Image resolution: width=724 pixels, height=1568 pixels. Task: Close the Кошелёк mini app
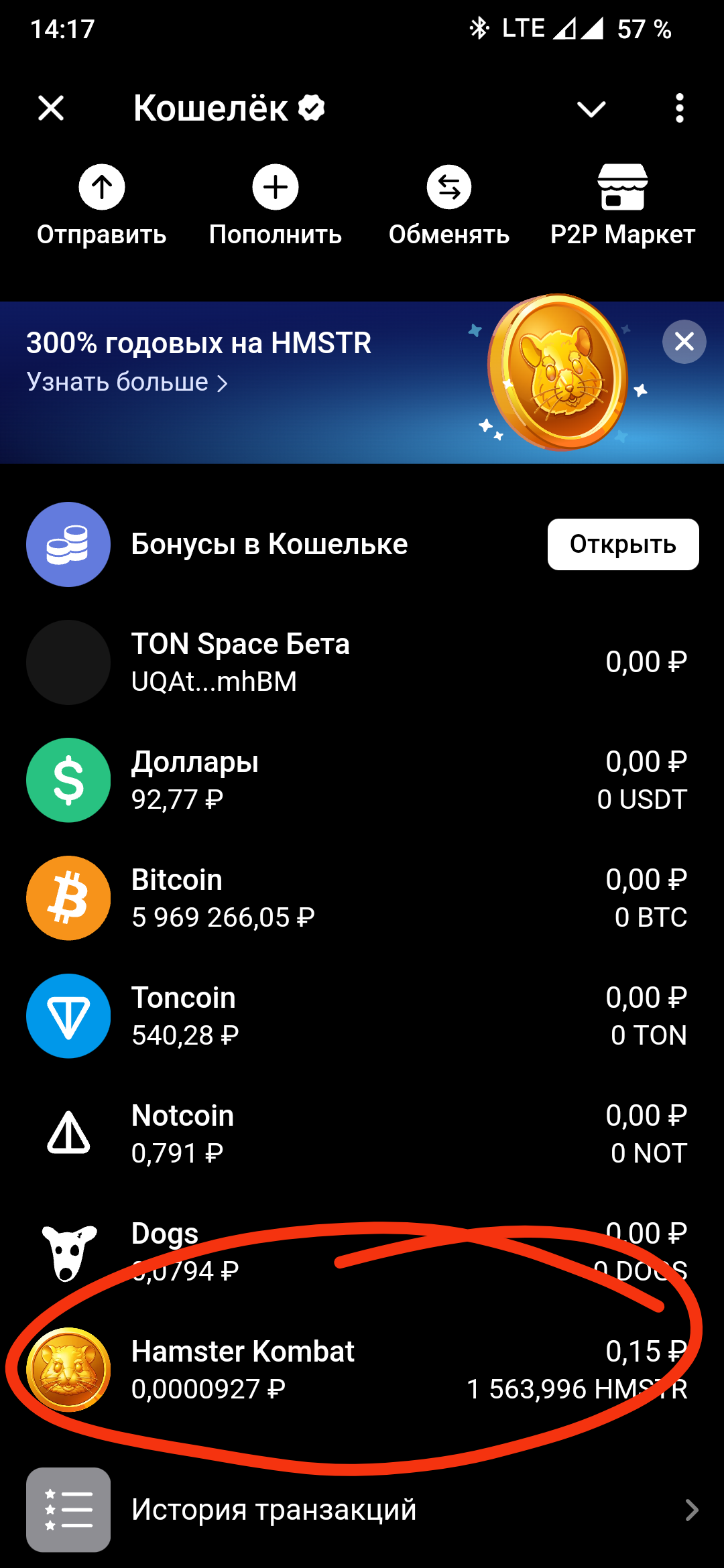pos(51,108)
